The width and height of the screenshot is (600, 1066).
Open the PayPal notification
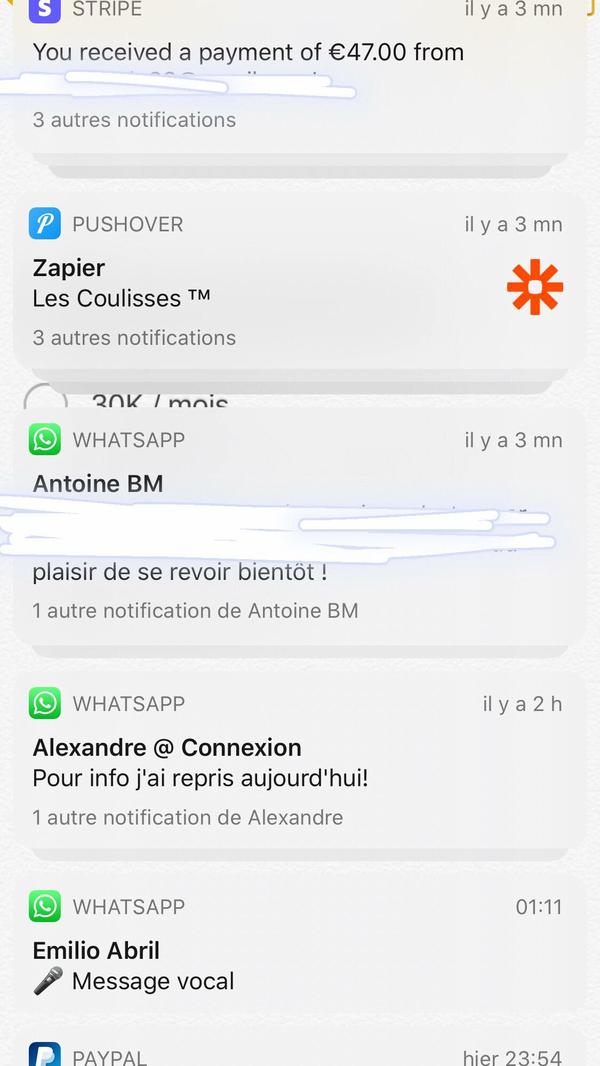point(298,1054)
